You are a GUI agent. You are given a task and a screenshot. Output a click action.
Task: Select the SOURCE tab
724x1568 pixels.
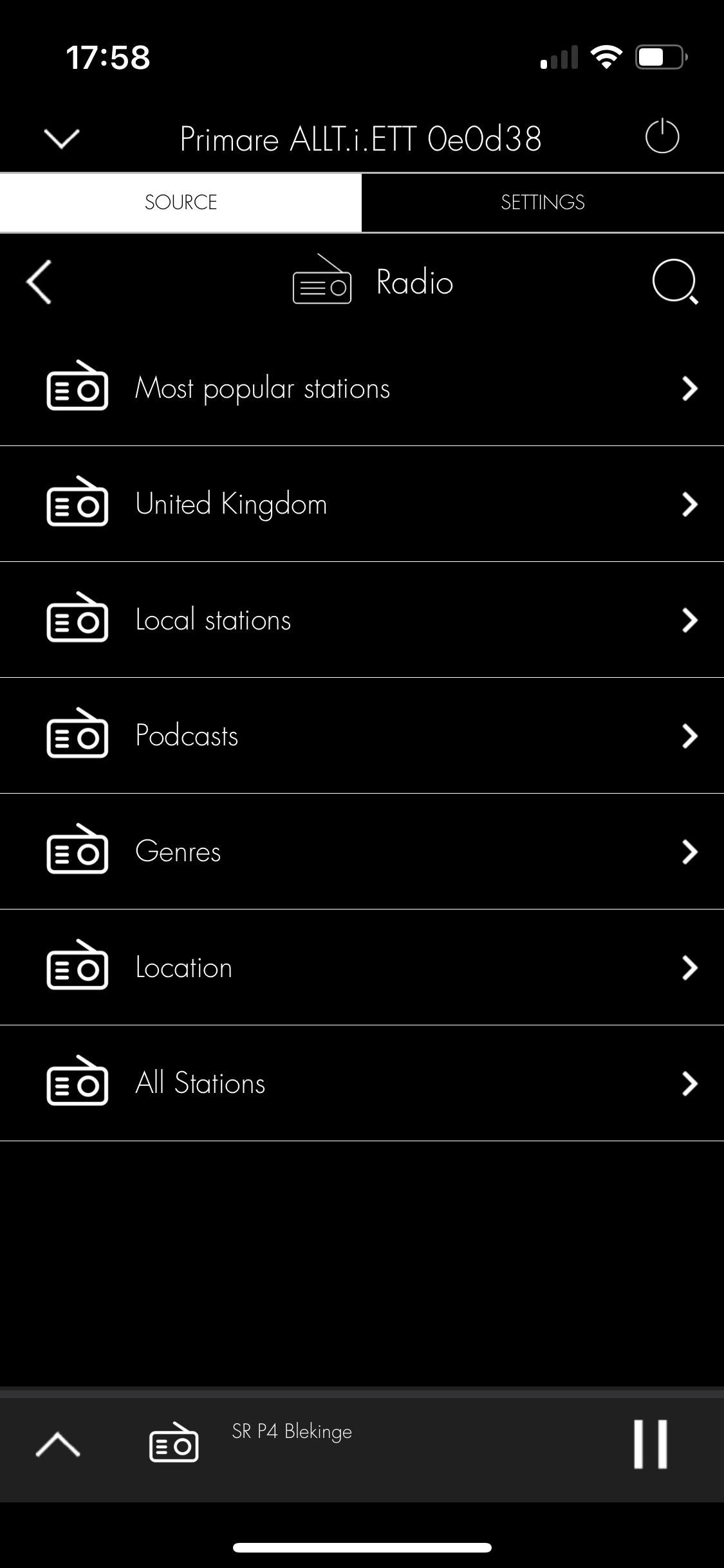point(181,202)
